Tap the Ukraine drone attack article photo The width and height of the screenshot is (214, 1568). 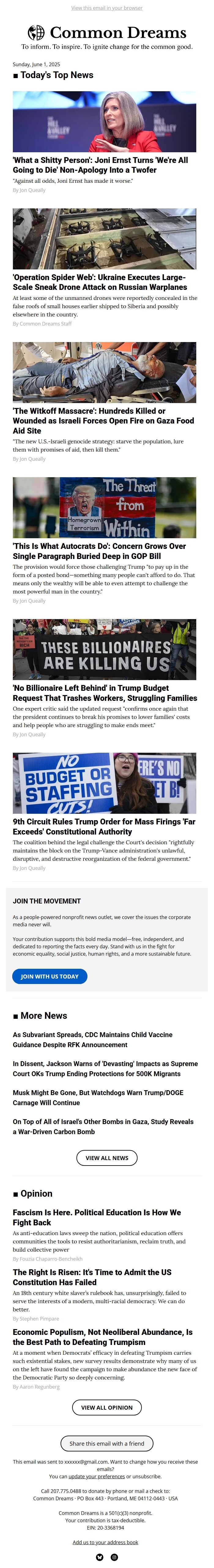(x=104, y=239)
